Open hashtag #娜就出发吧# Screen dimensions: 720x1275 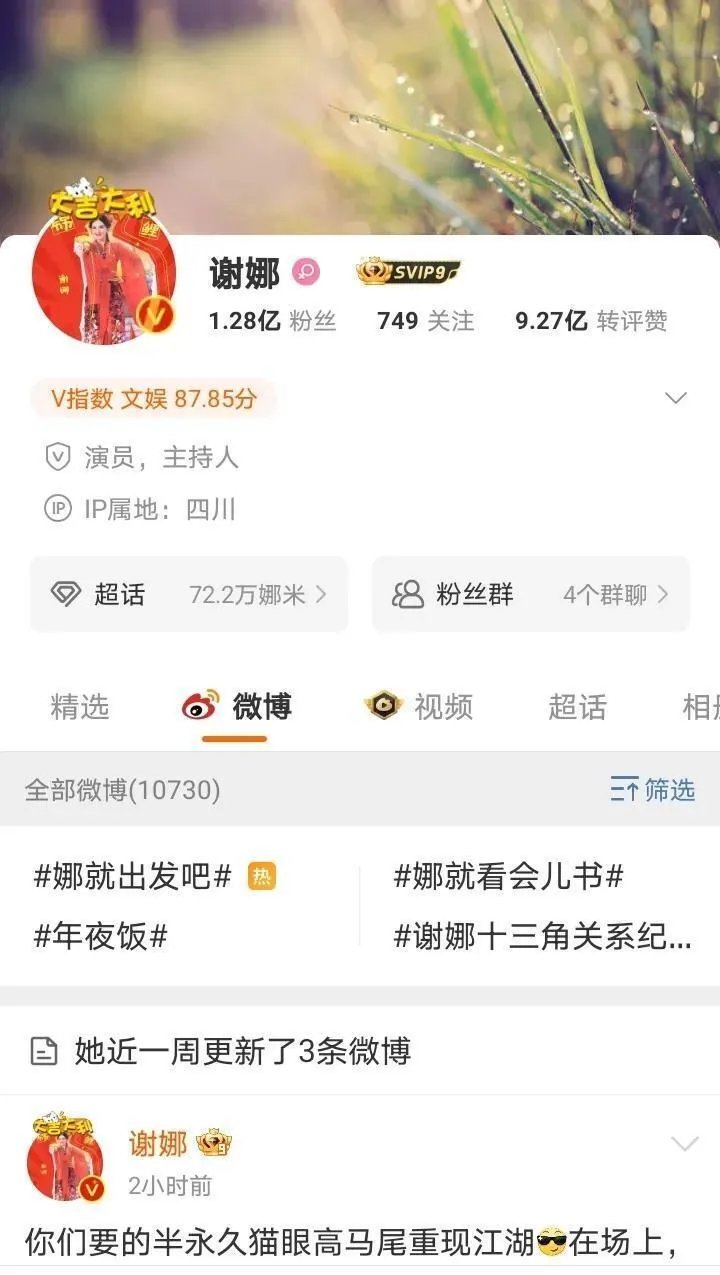pos(133,877)
